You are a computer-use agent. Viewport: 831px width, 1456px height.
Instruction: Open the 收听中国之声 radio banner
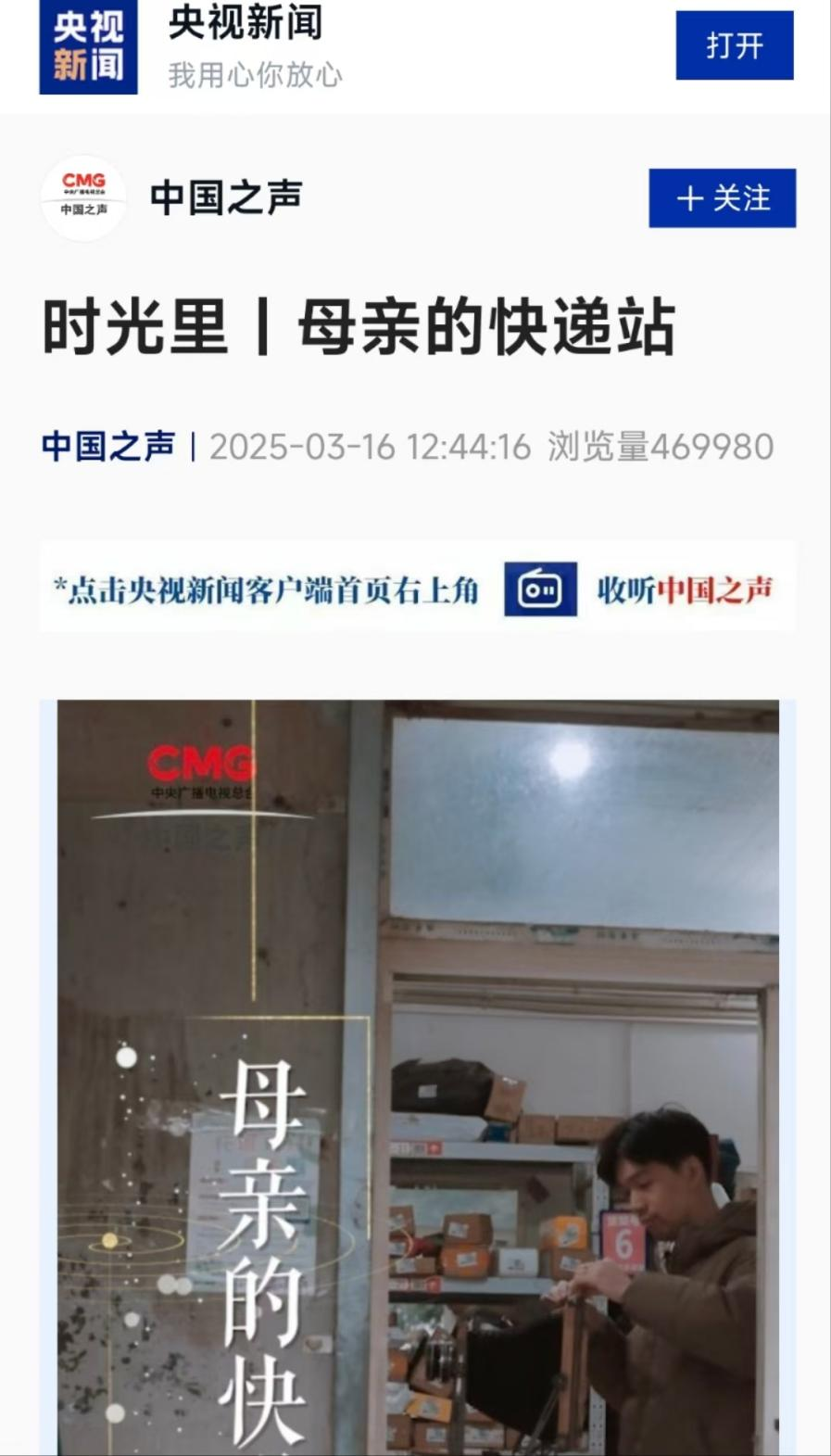(417, 589)
